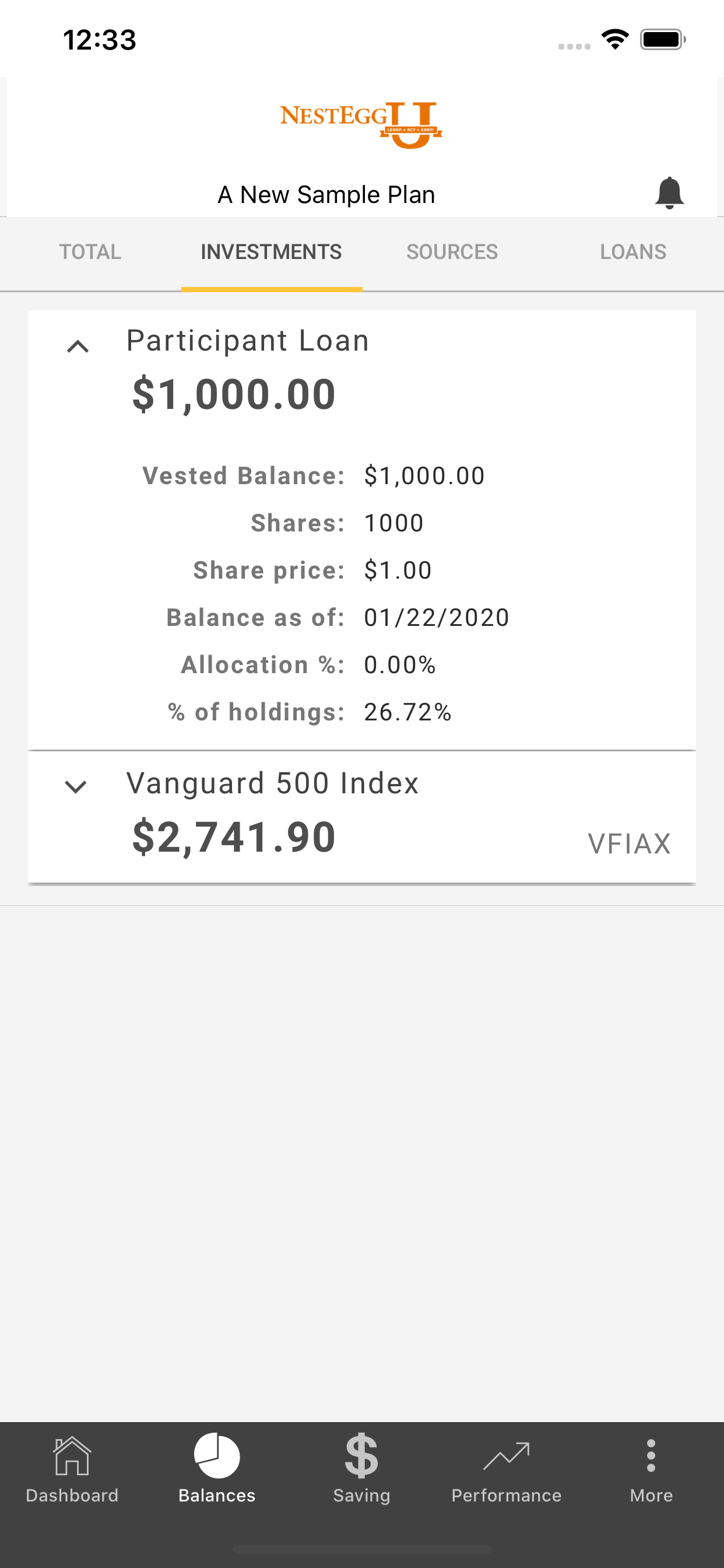This screenshot has height=1568, width=724.
Task: Go to the Dashboard tab
Action: click(x=72, y=1470)
